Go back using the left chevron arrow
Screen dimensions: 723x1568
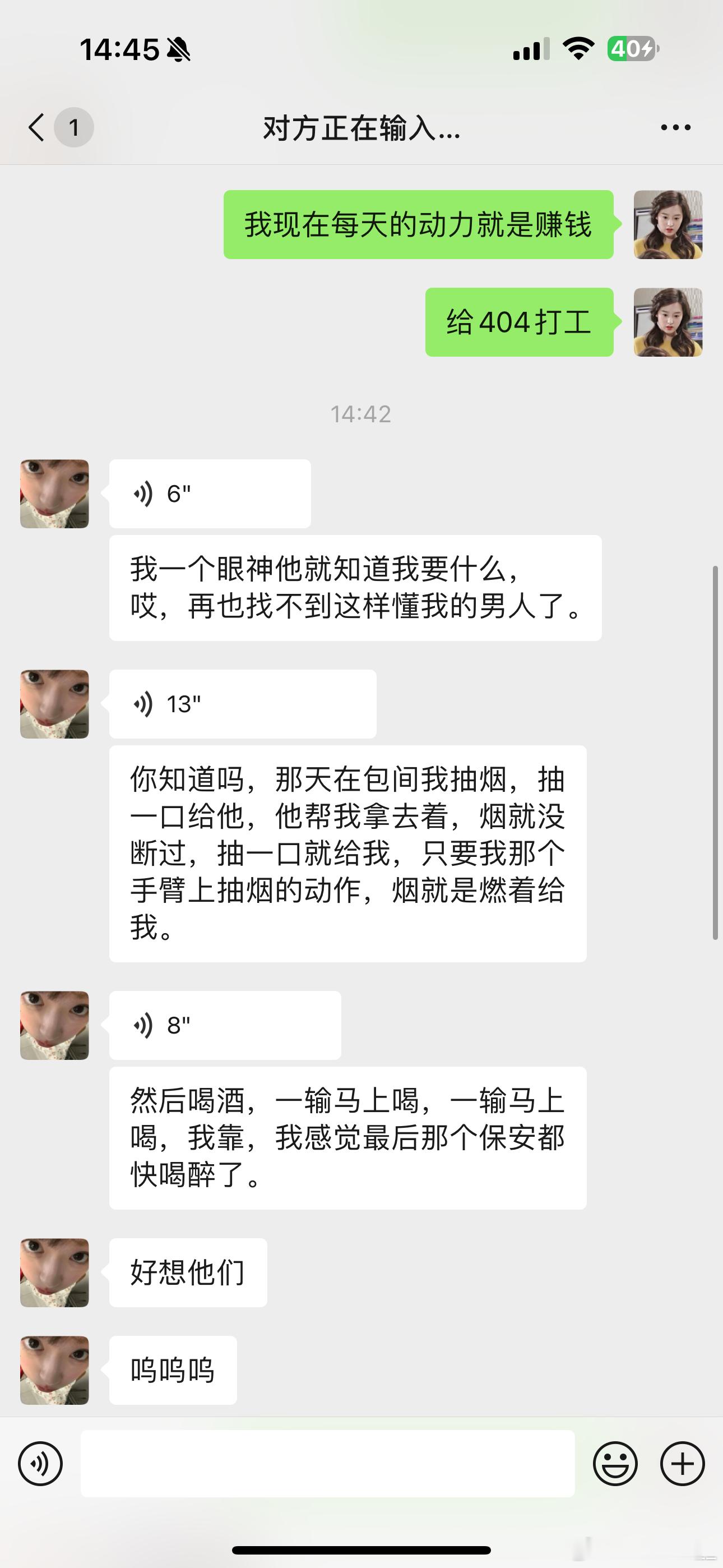35,127
